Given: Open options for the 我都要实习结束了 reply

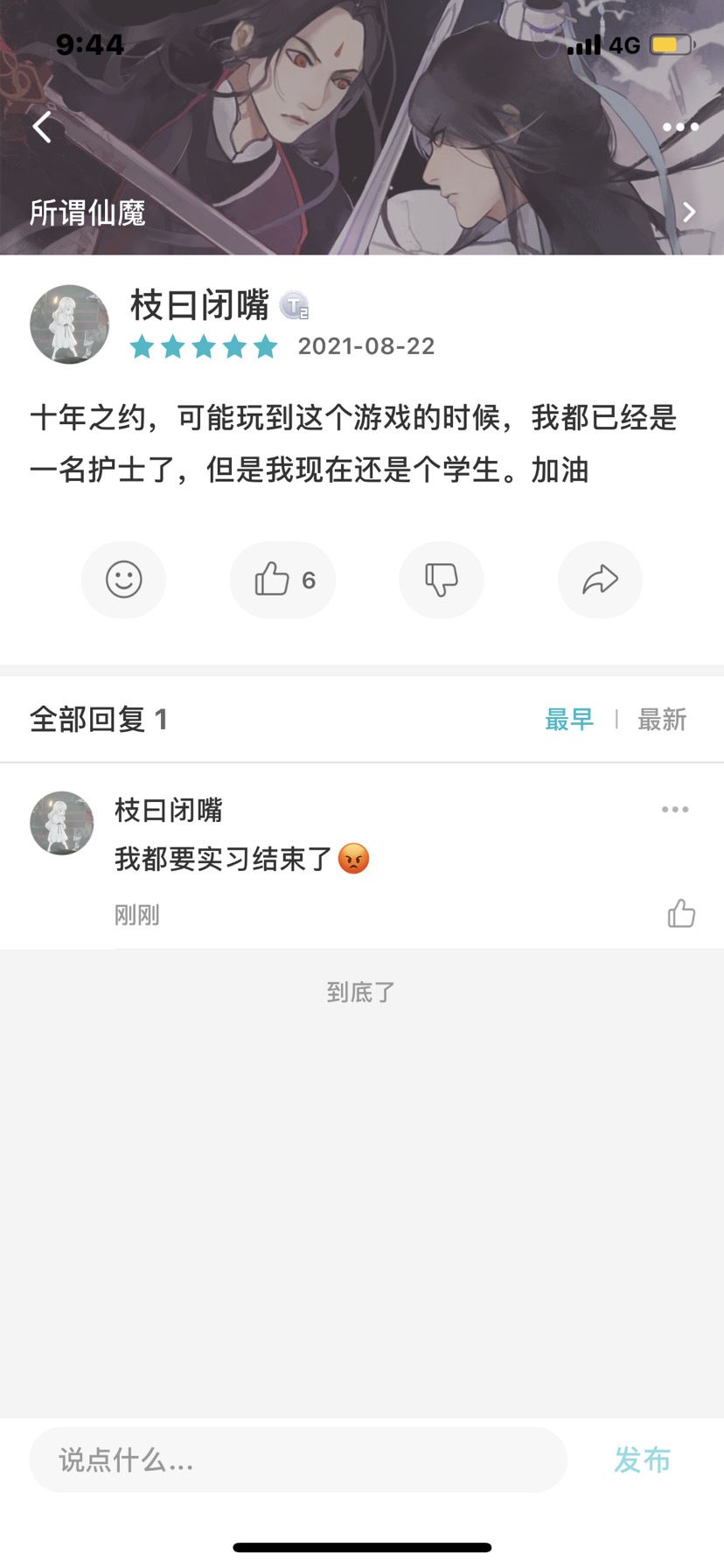Looking at the screenshot, I should 675,810.
